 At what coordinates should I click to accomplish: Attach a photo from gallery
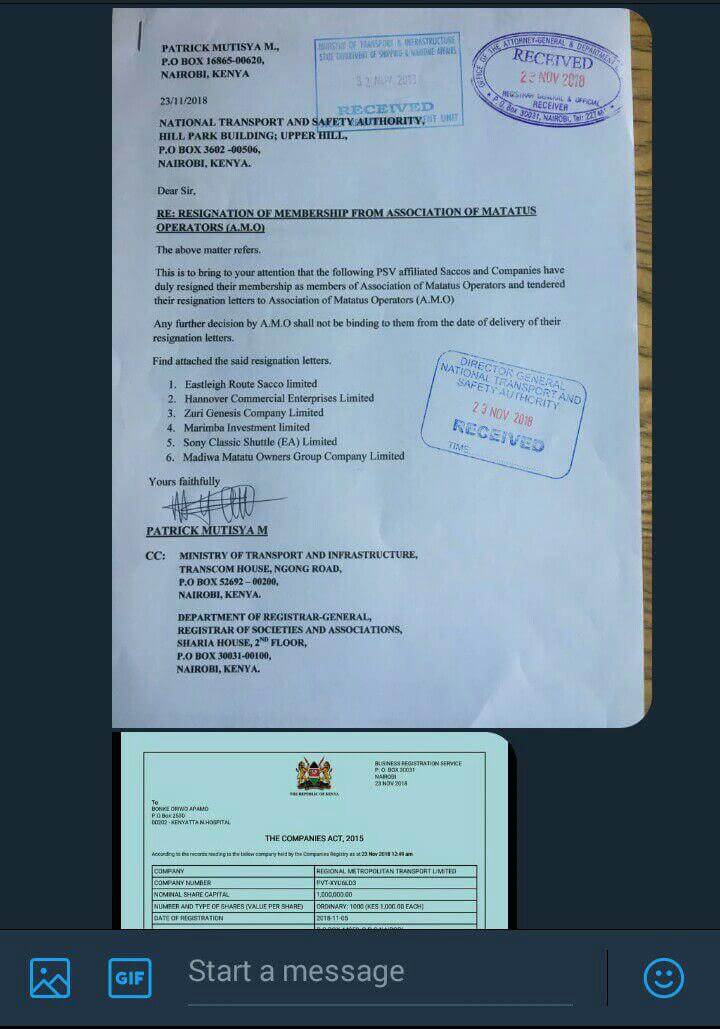point(50,977)
